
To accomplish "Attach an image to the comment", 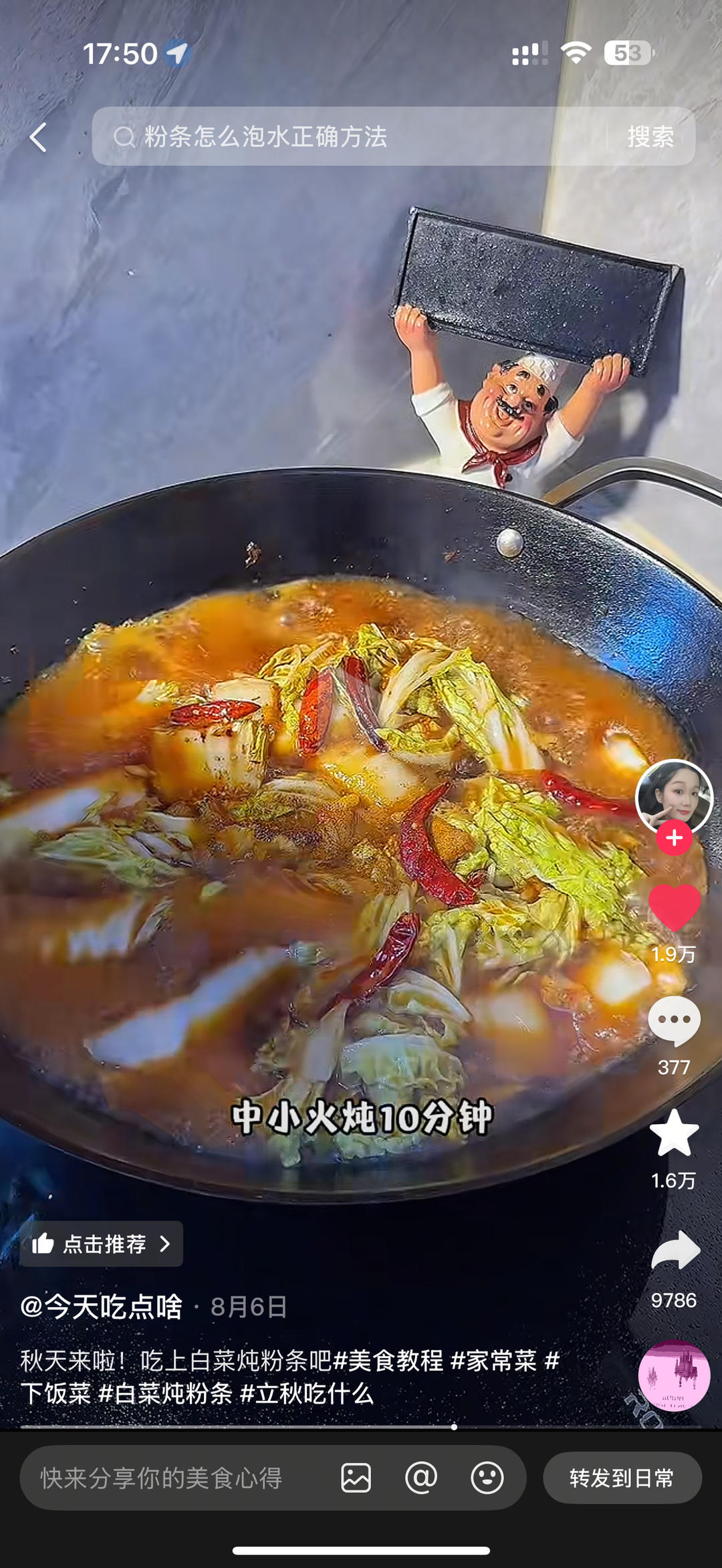I will [x=356, y=1478].
